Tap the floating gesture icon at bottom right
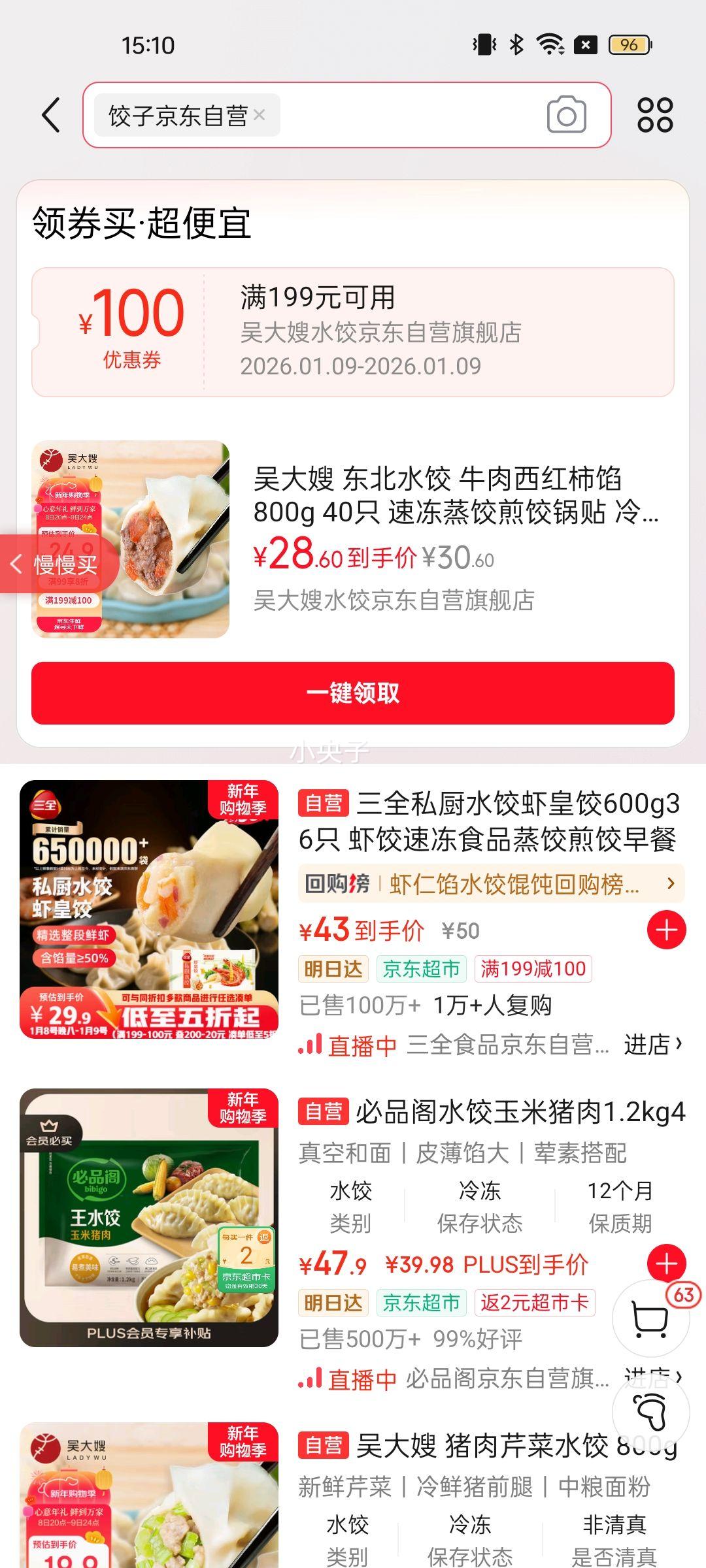 pos(650,1414)
